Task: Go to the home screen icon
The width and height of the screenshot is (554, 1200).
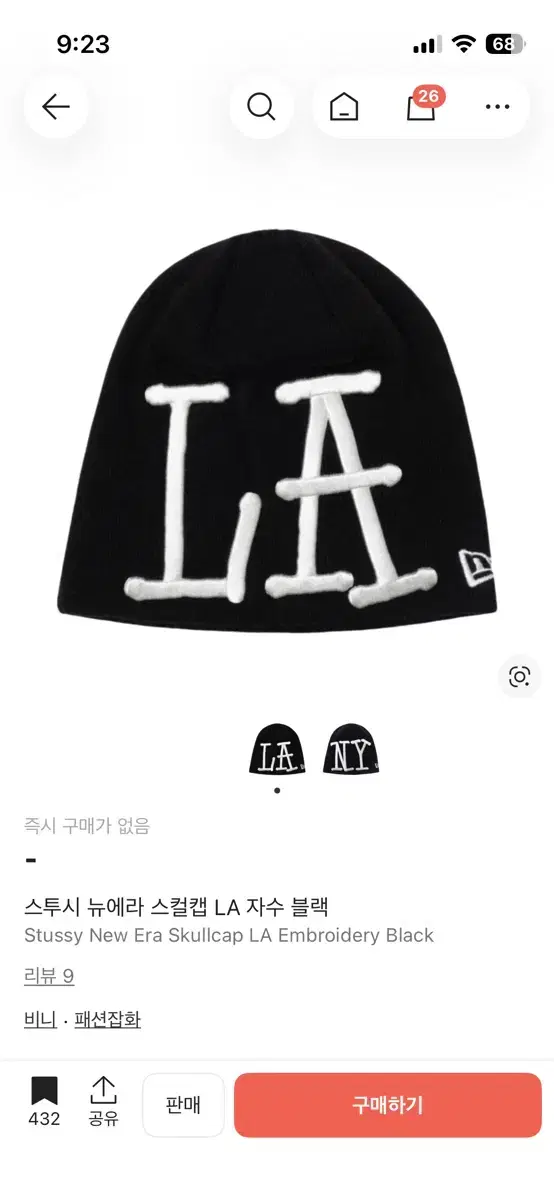Action: (x=344, y=107)
